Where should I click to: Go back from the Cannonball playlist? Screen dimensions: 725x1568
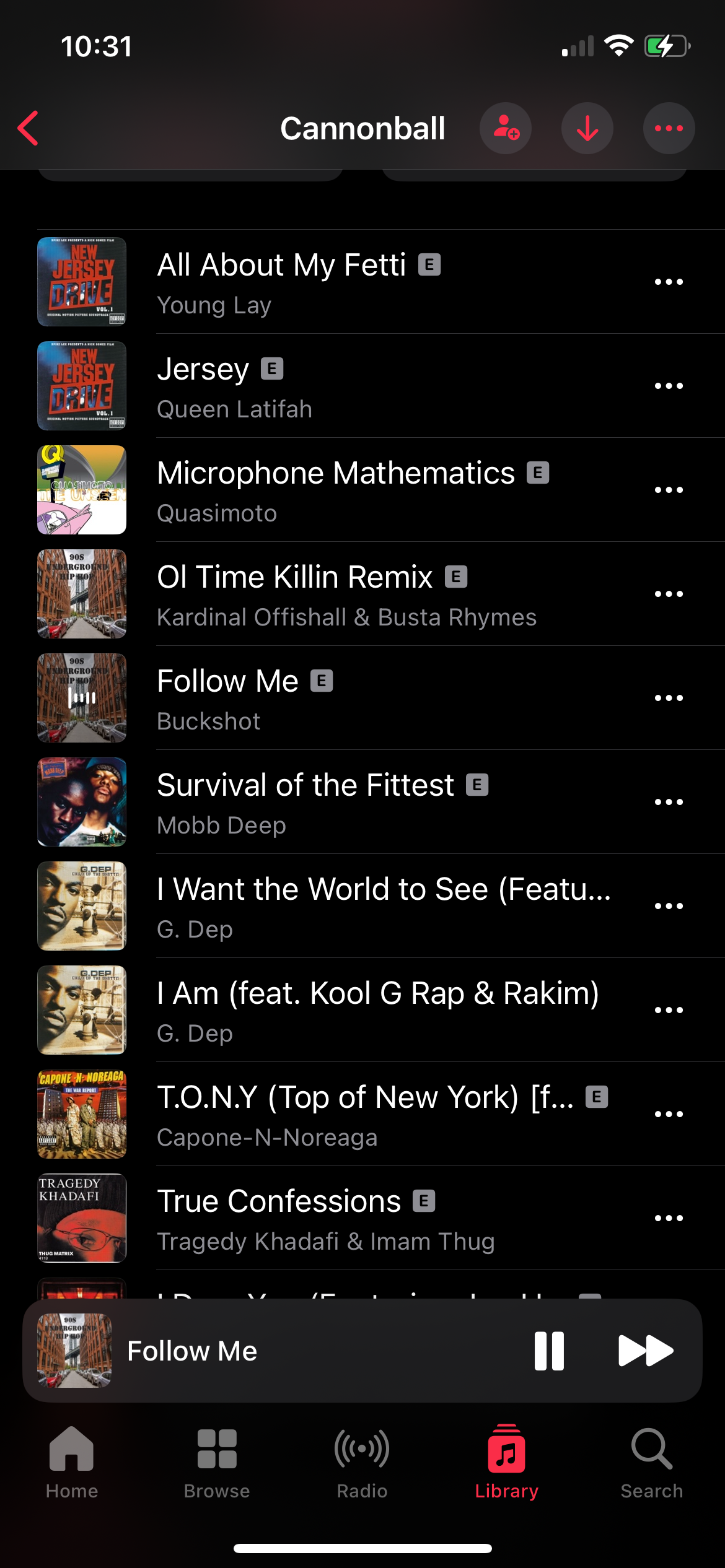point(29,128)
